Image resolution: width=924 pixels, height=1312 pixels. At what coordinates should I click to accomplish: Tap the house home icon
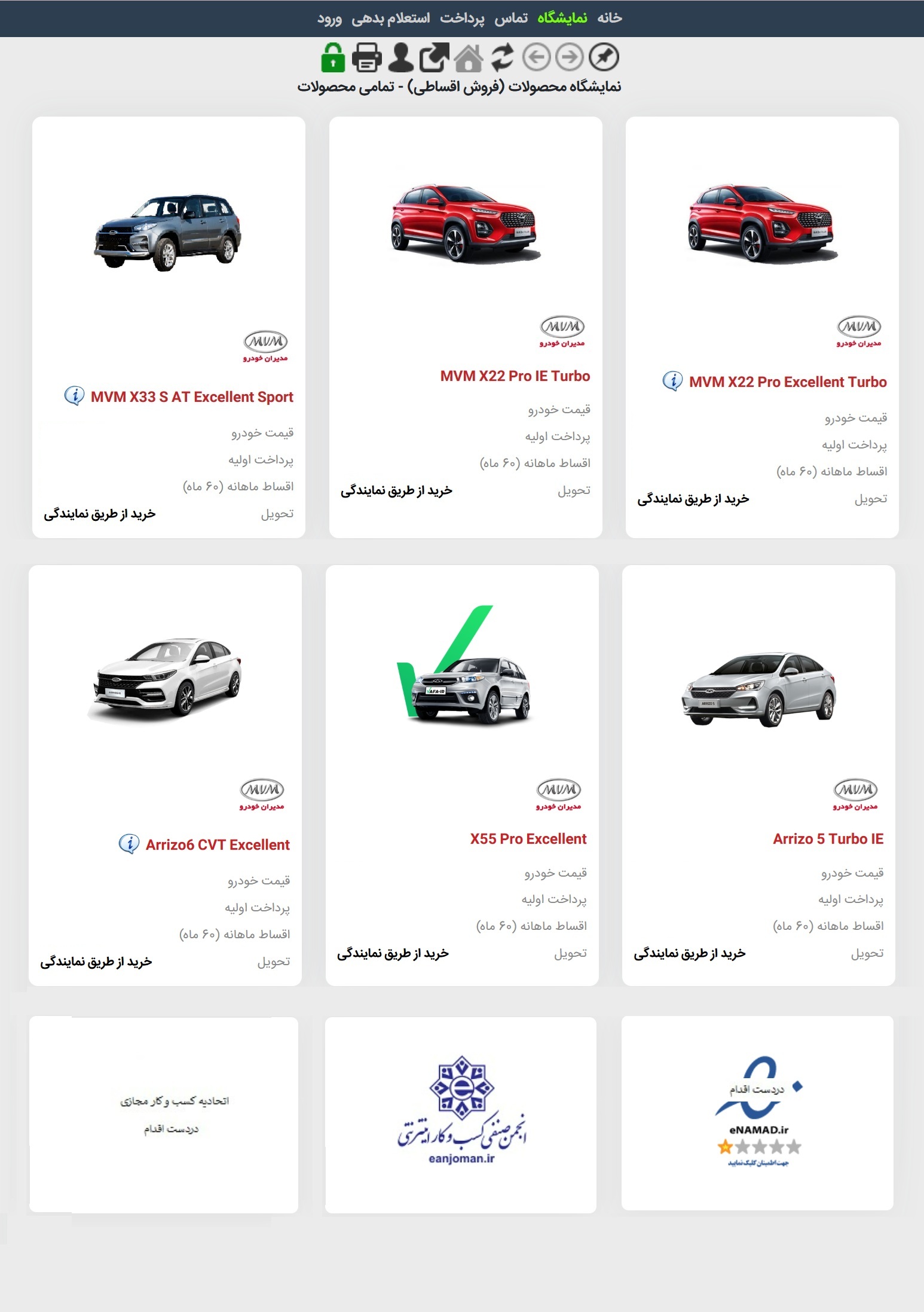pyautogui.click(x=468, y=58)
